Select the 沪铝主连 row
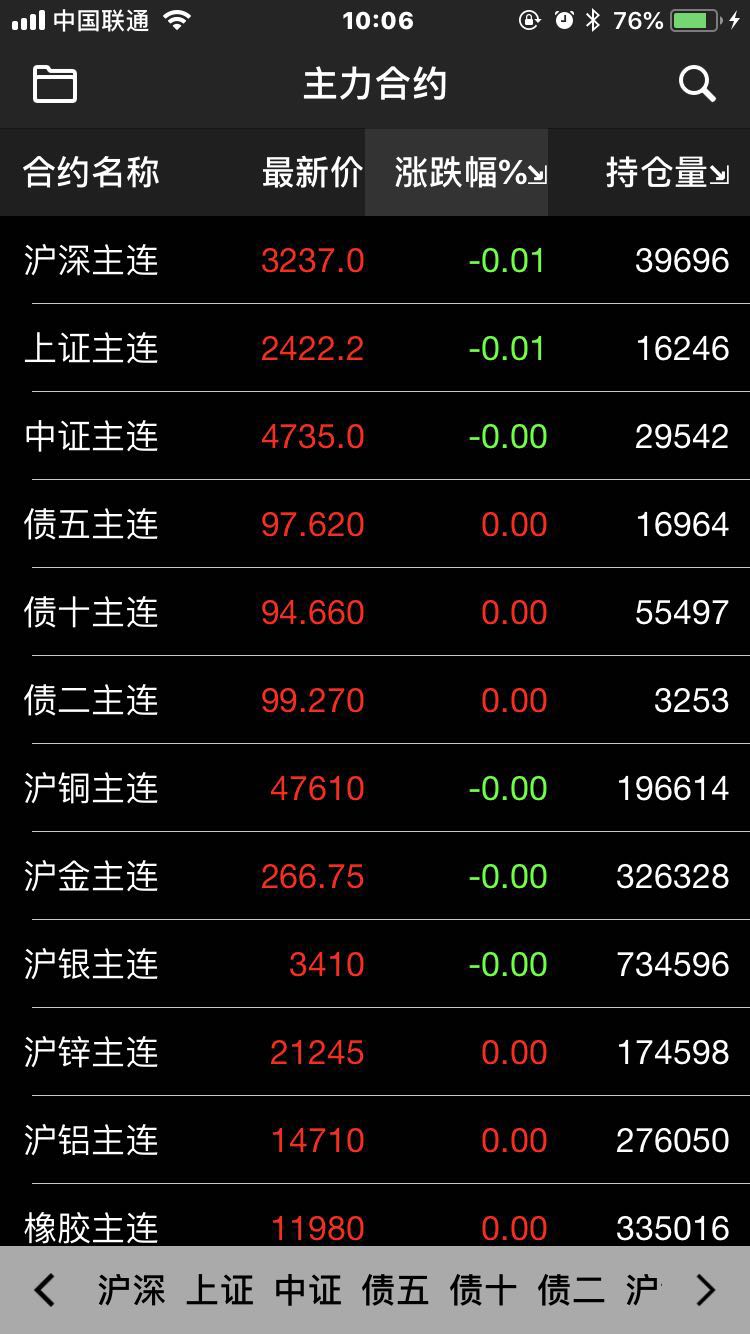This screenshot has height=1334, width=750. click(x=375, y=1141)
